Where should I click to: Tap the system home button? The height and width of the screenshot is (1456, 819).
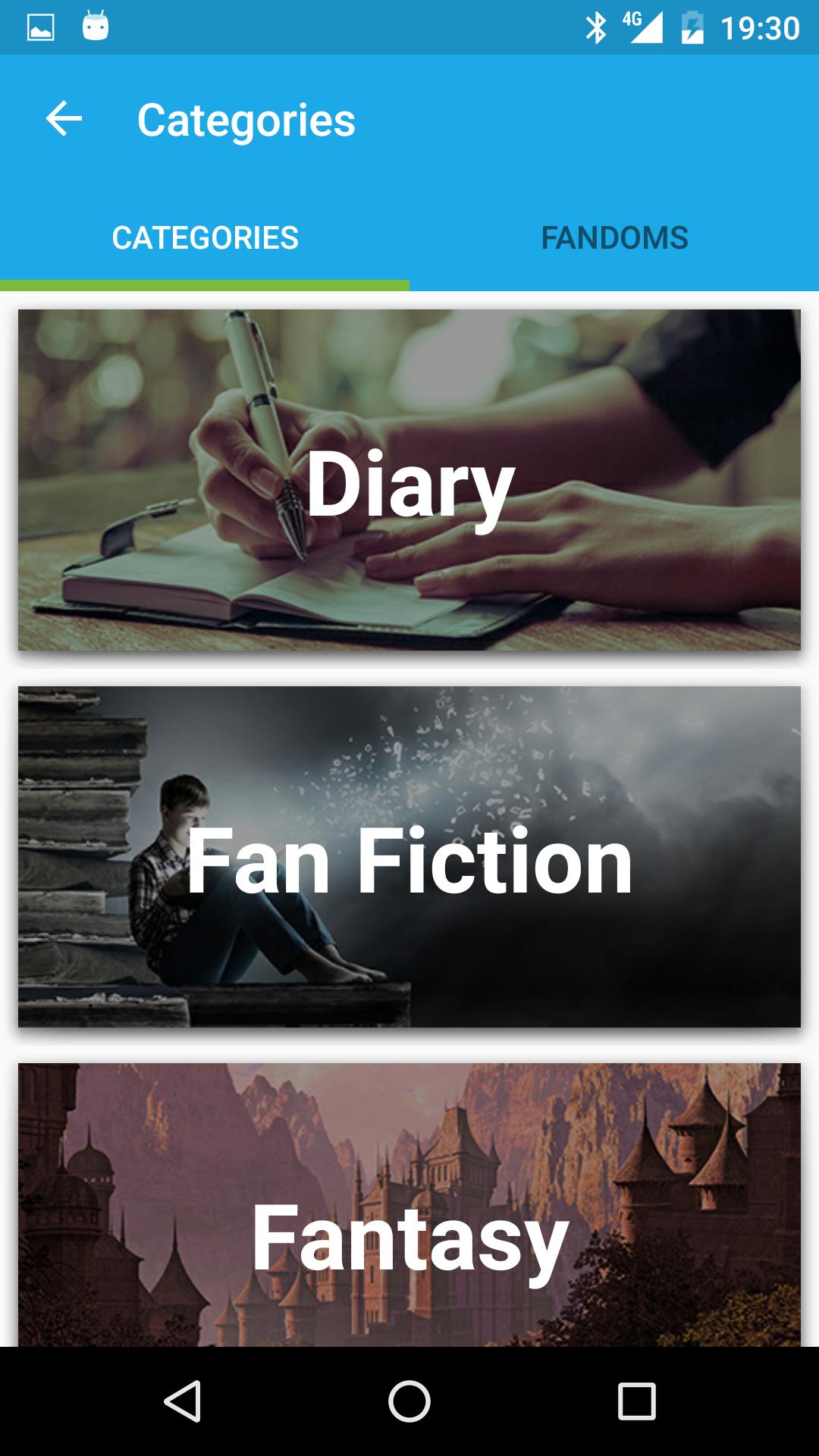tap(409, 1401)
